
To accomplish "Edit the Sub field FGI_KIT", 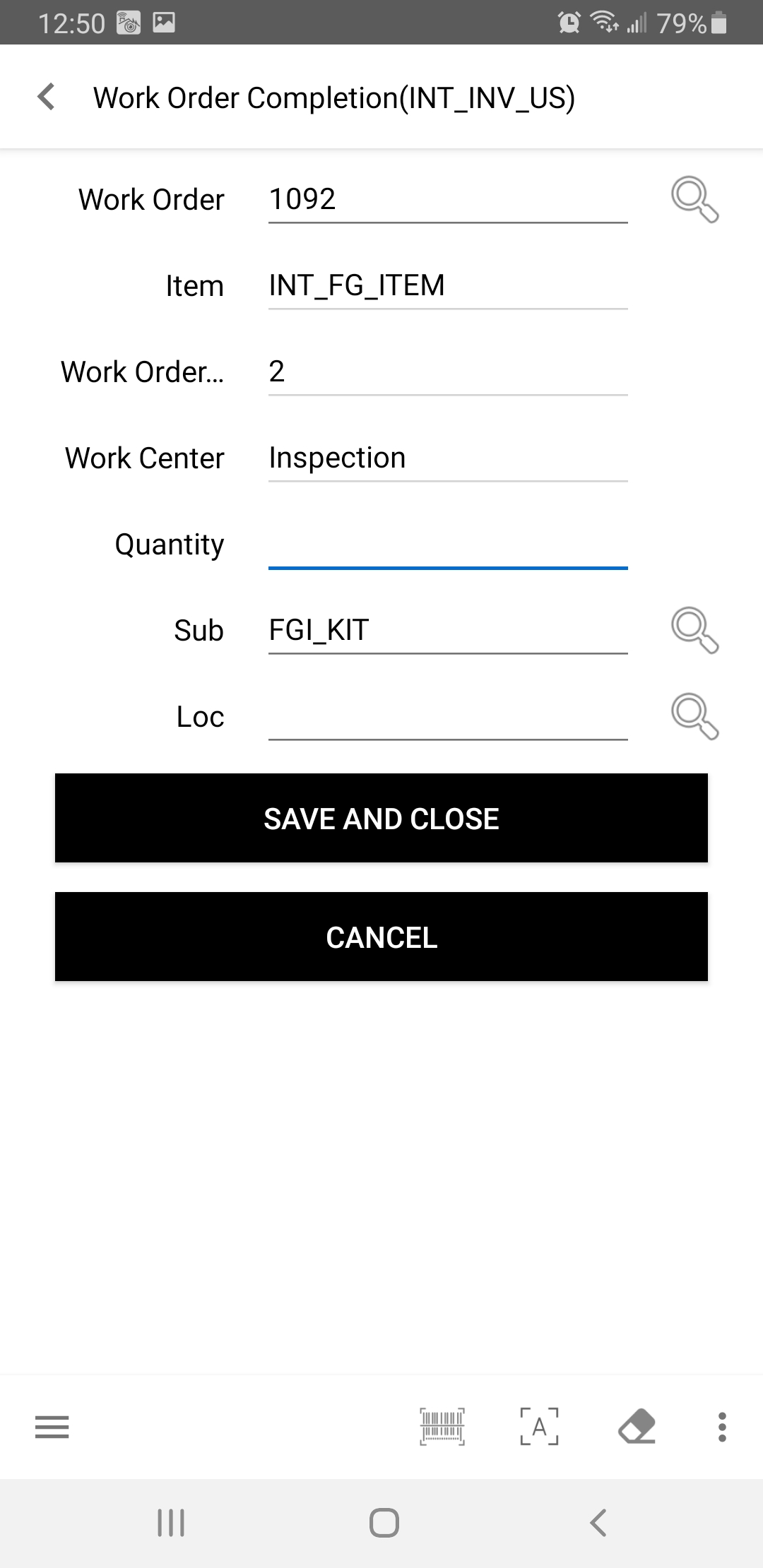I will (447, 630).
